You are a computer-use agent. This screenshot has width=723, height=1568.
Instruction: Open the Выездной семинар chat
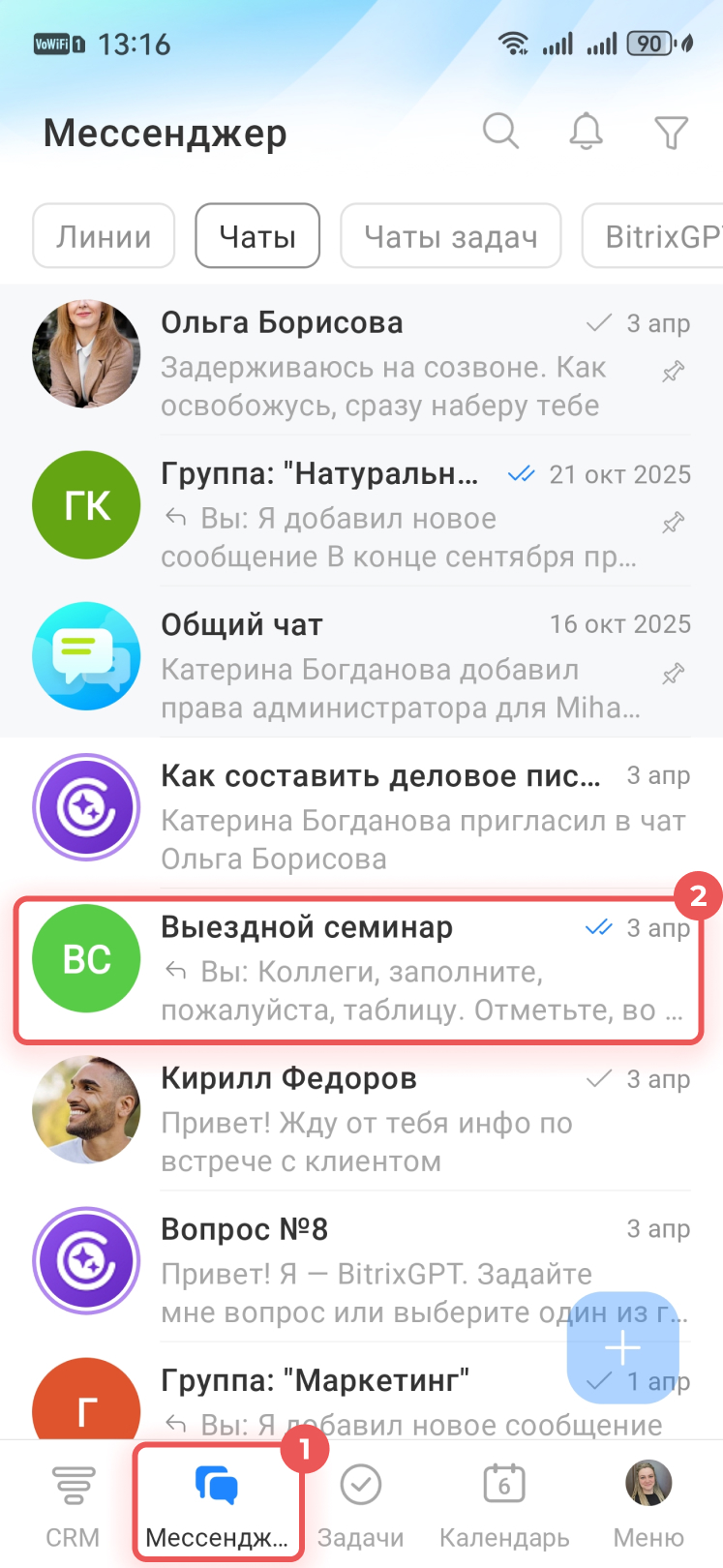tap(377, 967)
